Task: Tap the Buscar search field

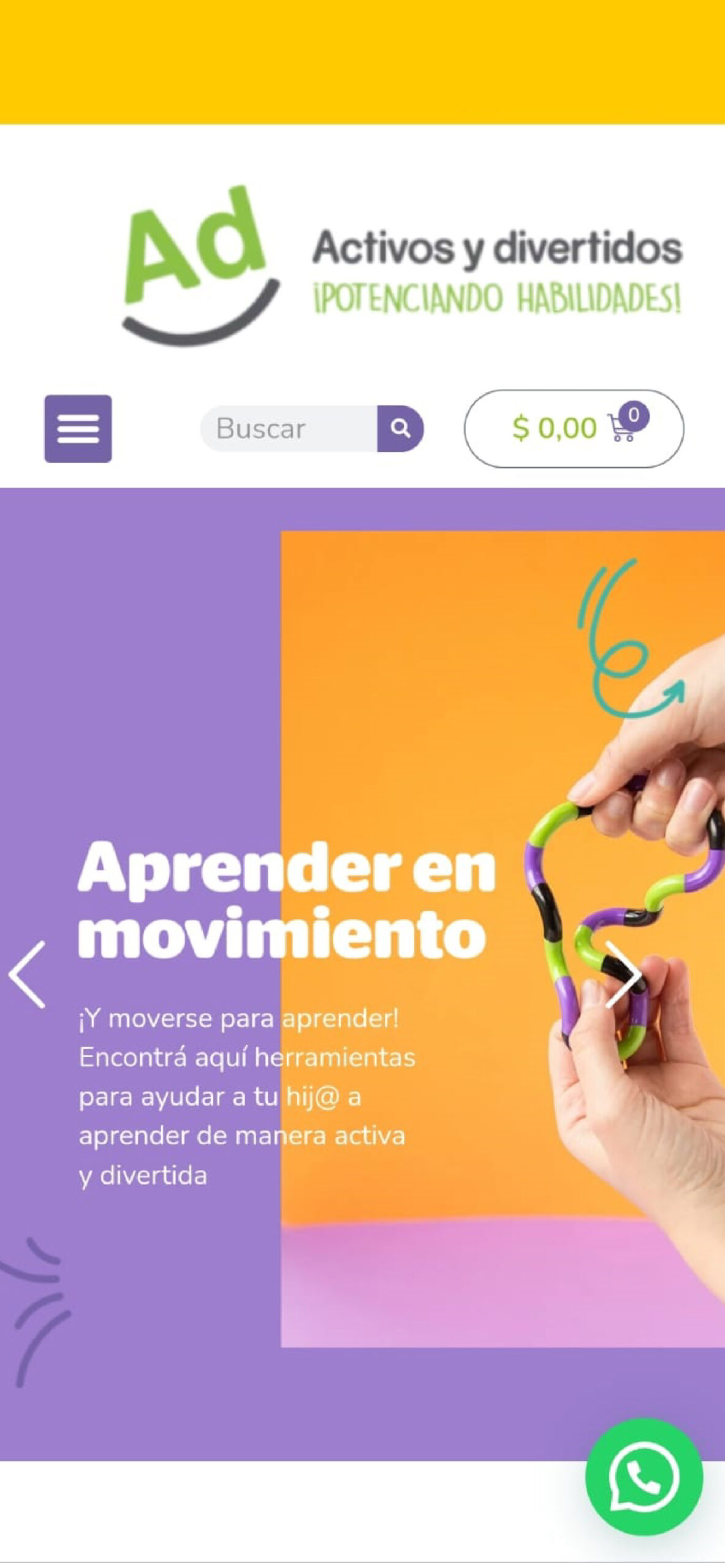Action: 289,428
